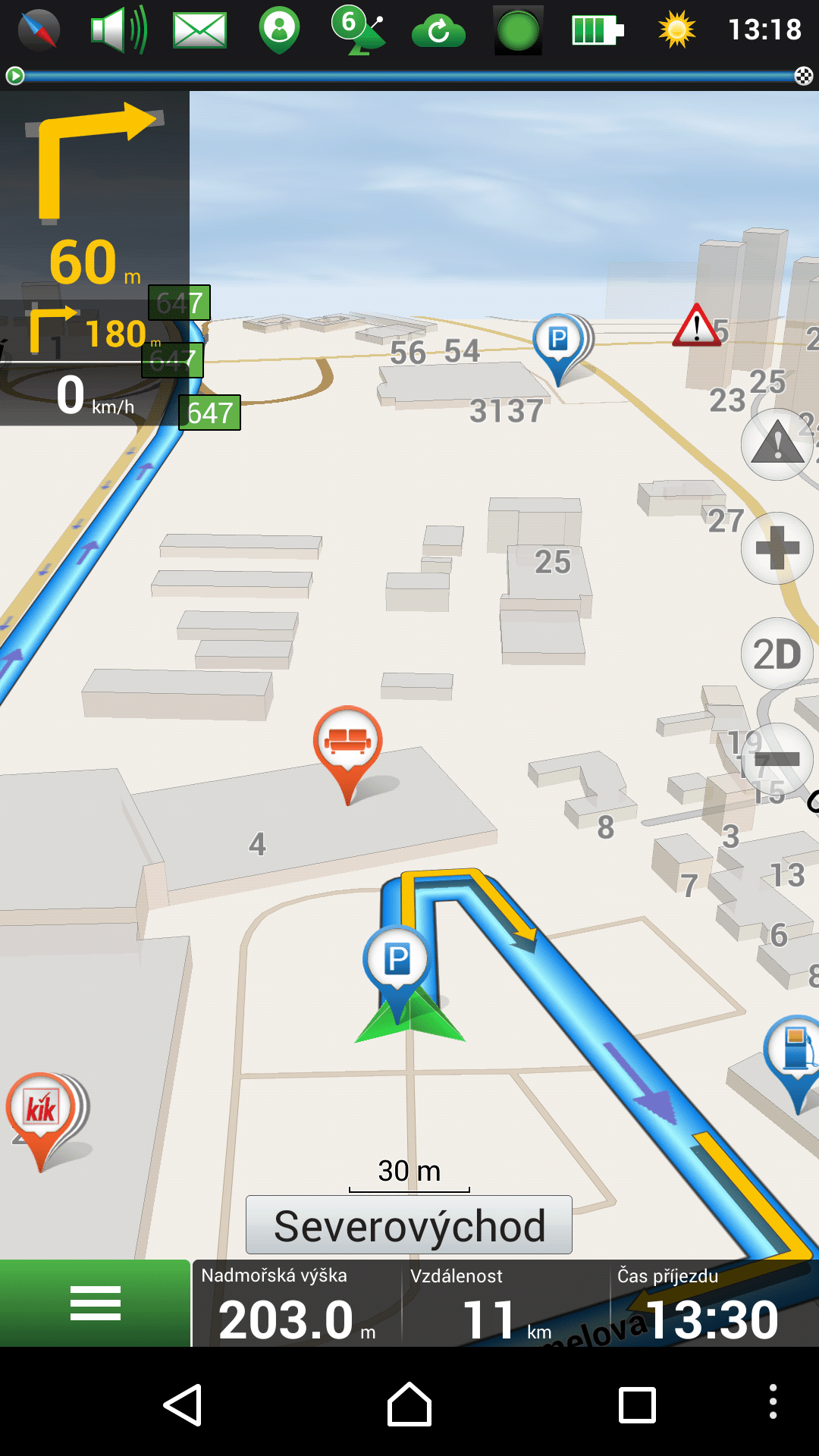Zoom in with plus button

point(777,548)
